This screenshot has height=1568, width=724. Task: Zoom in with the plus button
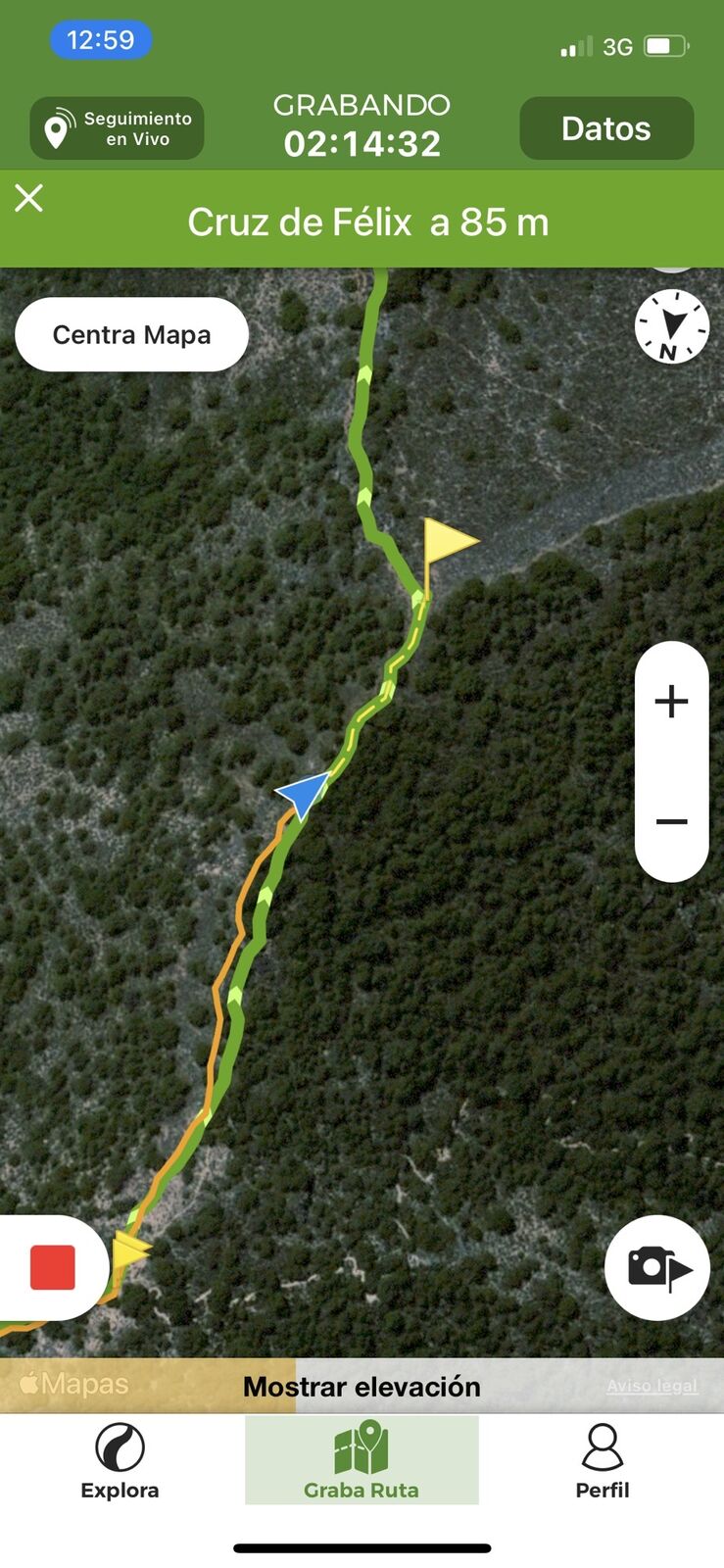click(x=671, y=702)
